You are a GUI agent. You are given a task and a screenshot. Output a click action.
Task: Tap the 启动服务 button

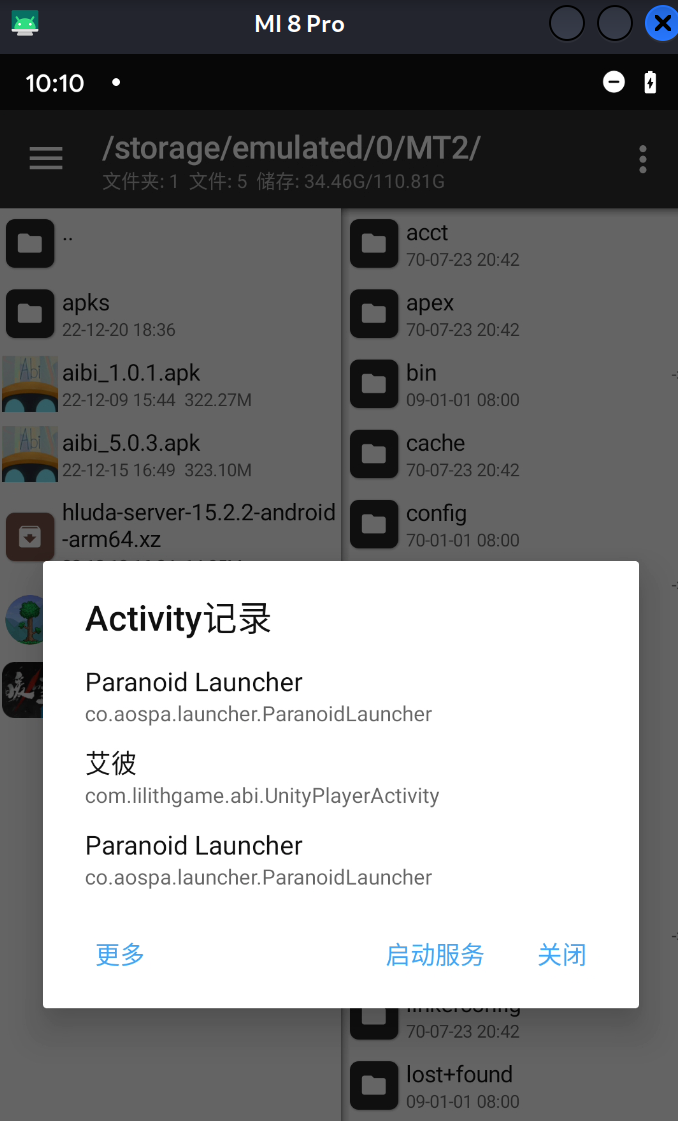(434, 955)
